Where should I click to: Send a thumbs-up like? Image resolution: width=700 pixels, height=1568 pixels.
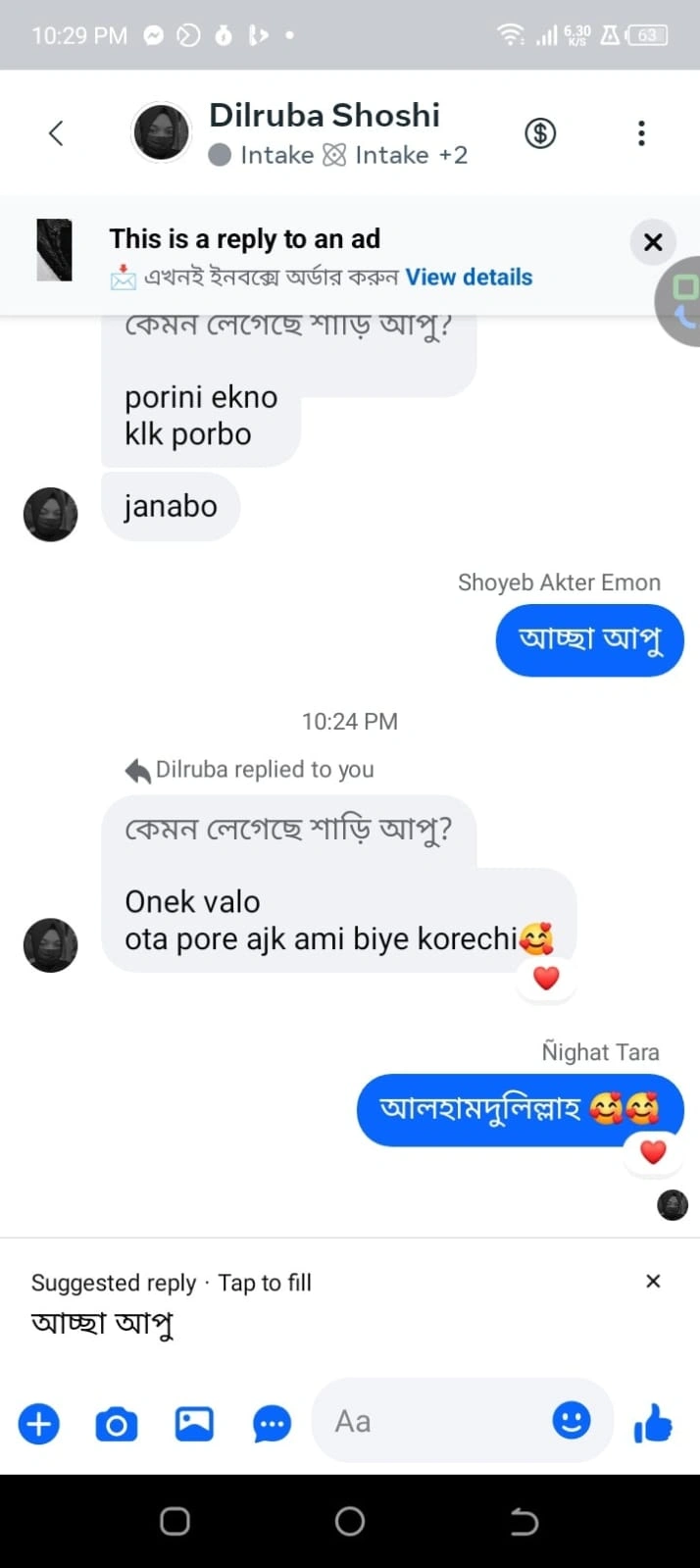pyautogui.click(x=653, y=1423)
